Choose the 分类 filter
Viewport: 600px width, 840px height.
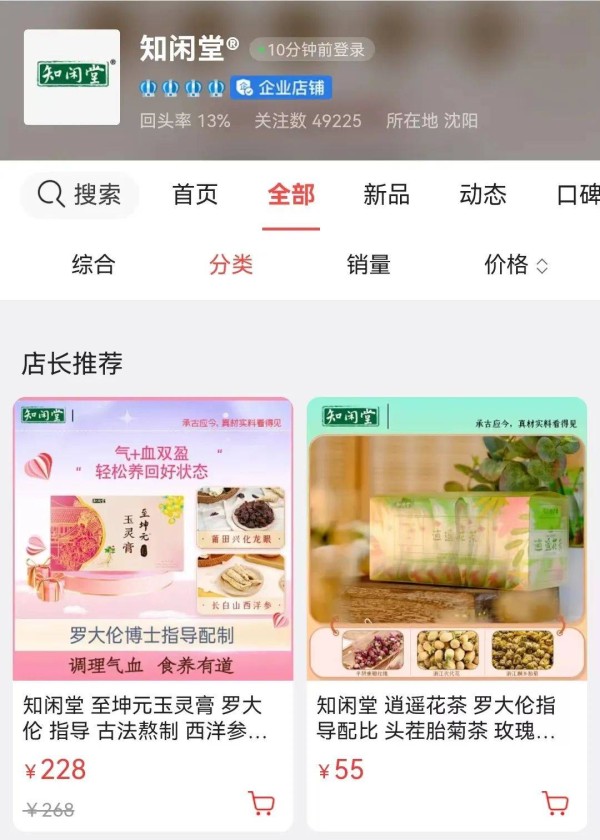[231, 265]
